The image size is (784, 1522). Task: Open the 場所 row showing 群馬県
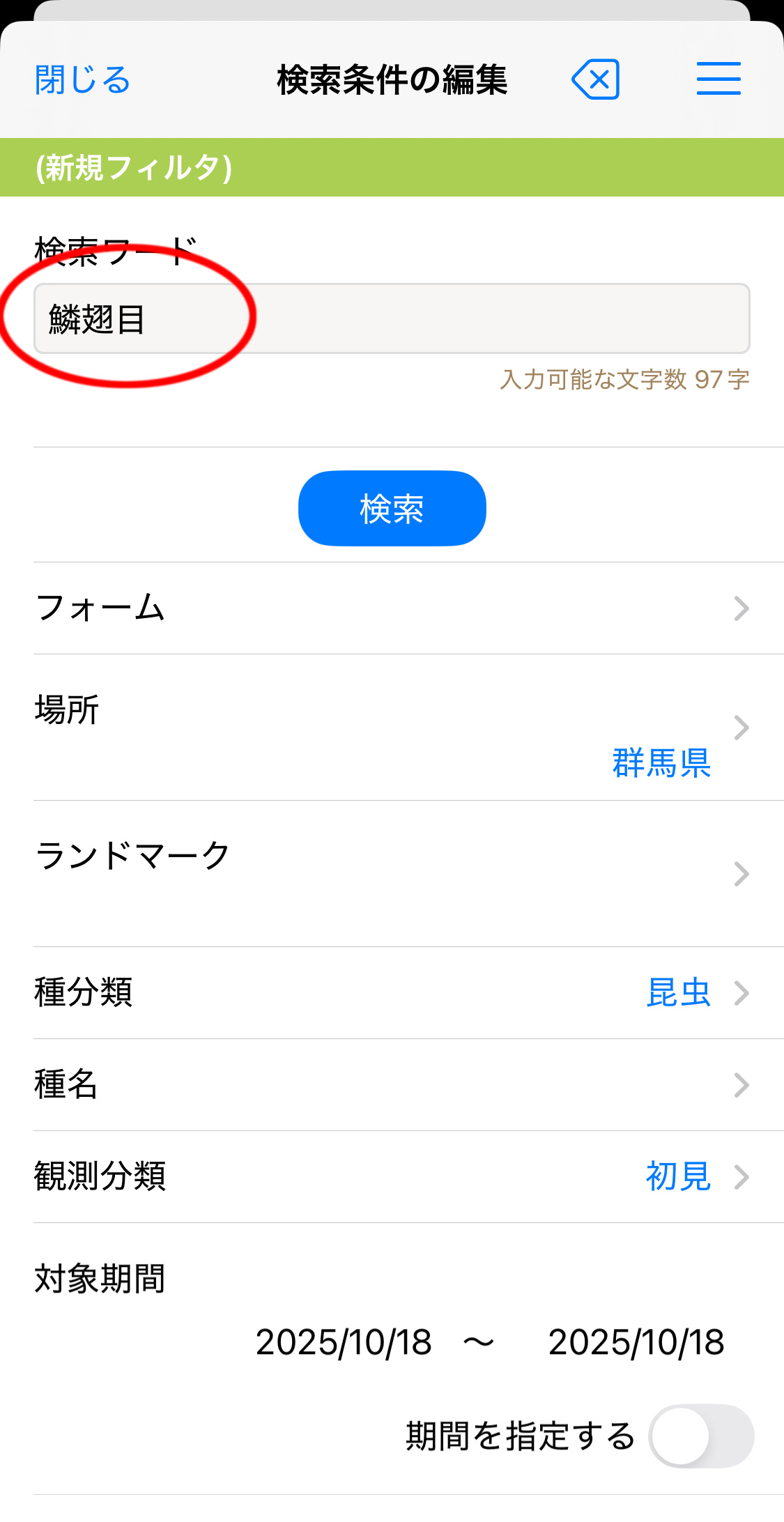click(x=392, y=728)
